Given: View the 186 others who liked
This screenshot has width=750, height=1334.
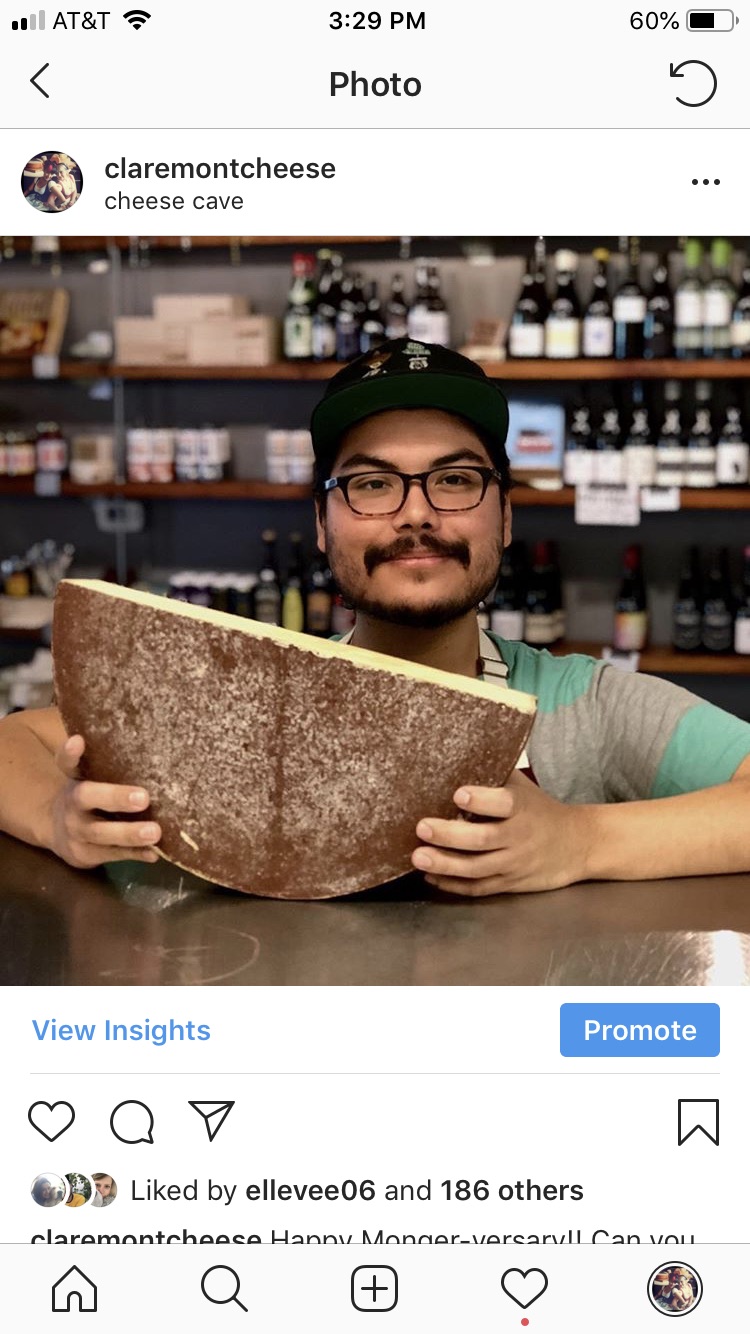Looking at the screenshot, I should coord(512,1191).
